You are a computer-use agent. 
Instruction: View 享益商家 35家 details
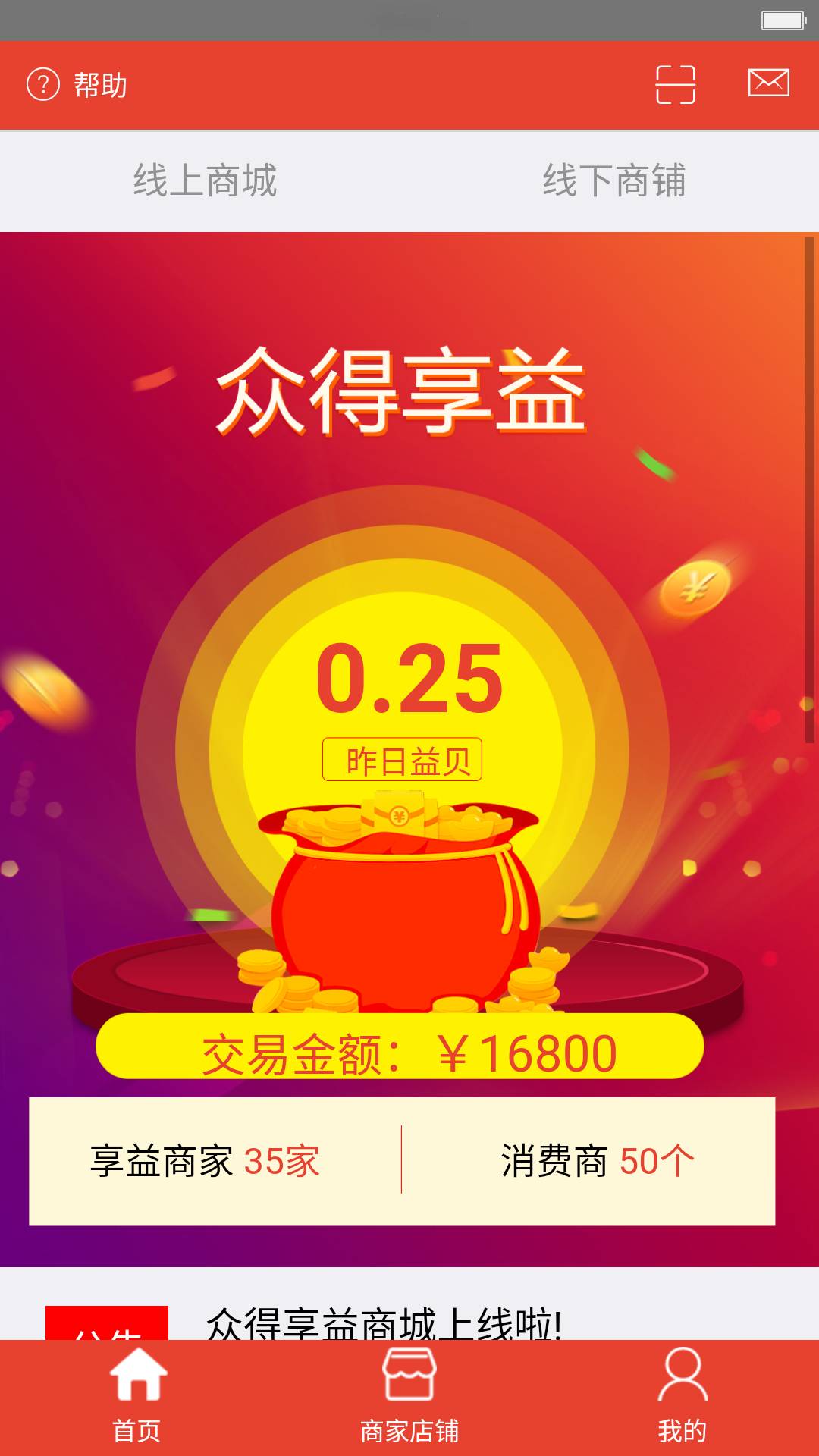(205, 1161)
